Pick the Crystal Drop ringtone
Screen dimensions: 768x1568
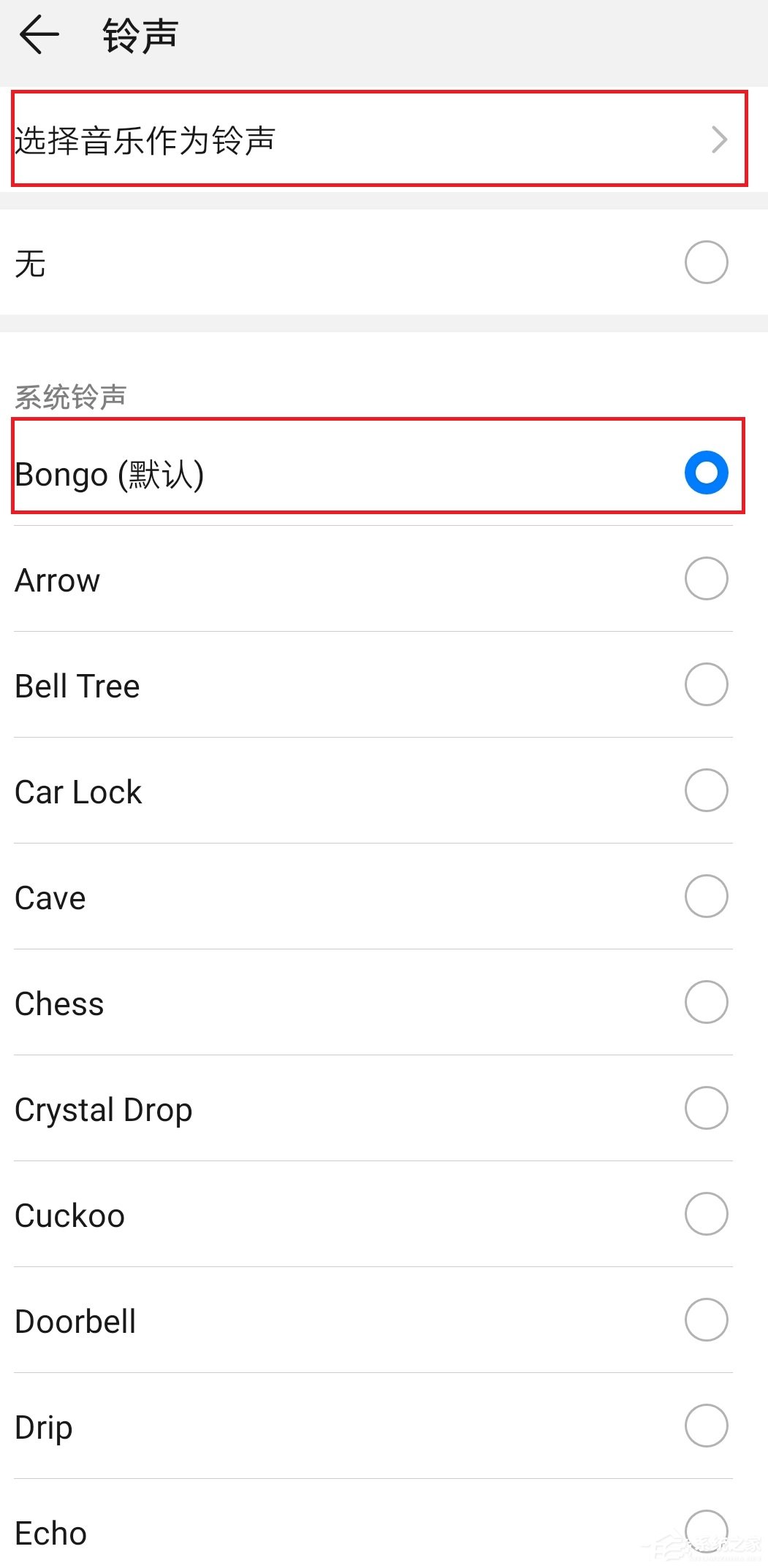pyautogui.click(x=705, y=1108)
